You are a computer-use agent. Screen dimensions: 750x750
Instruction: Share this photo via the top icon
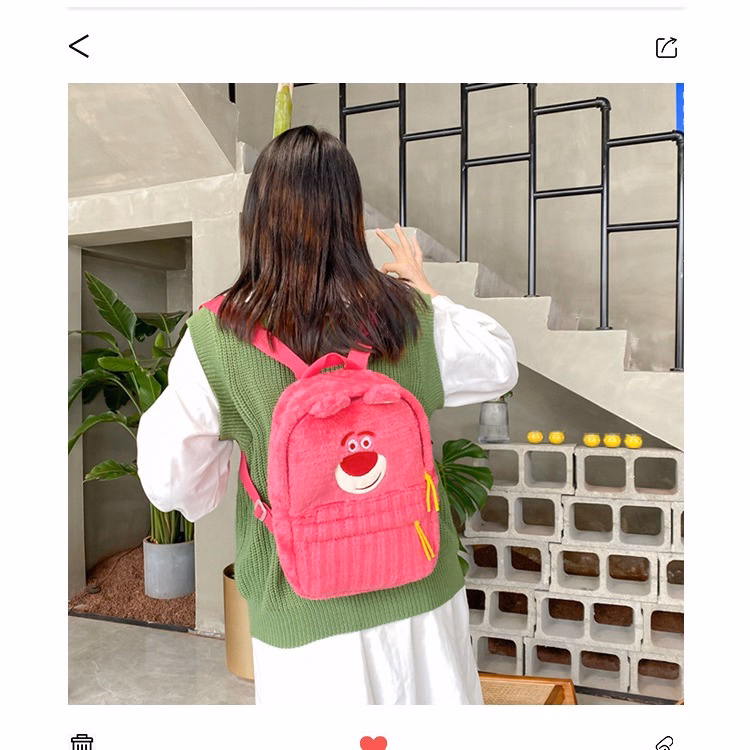pyautogui.click(x=666, y=47)
